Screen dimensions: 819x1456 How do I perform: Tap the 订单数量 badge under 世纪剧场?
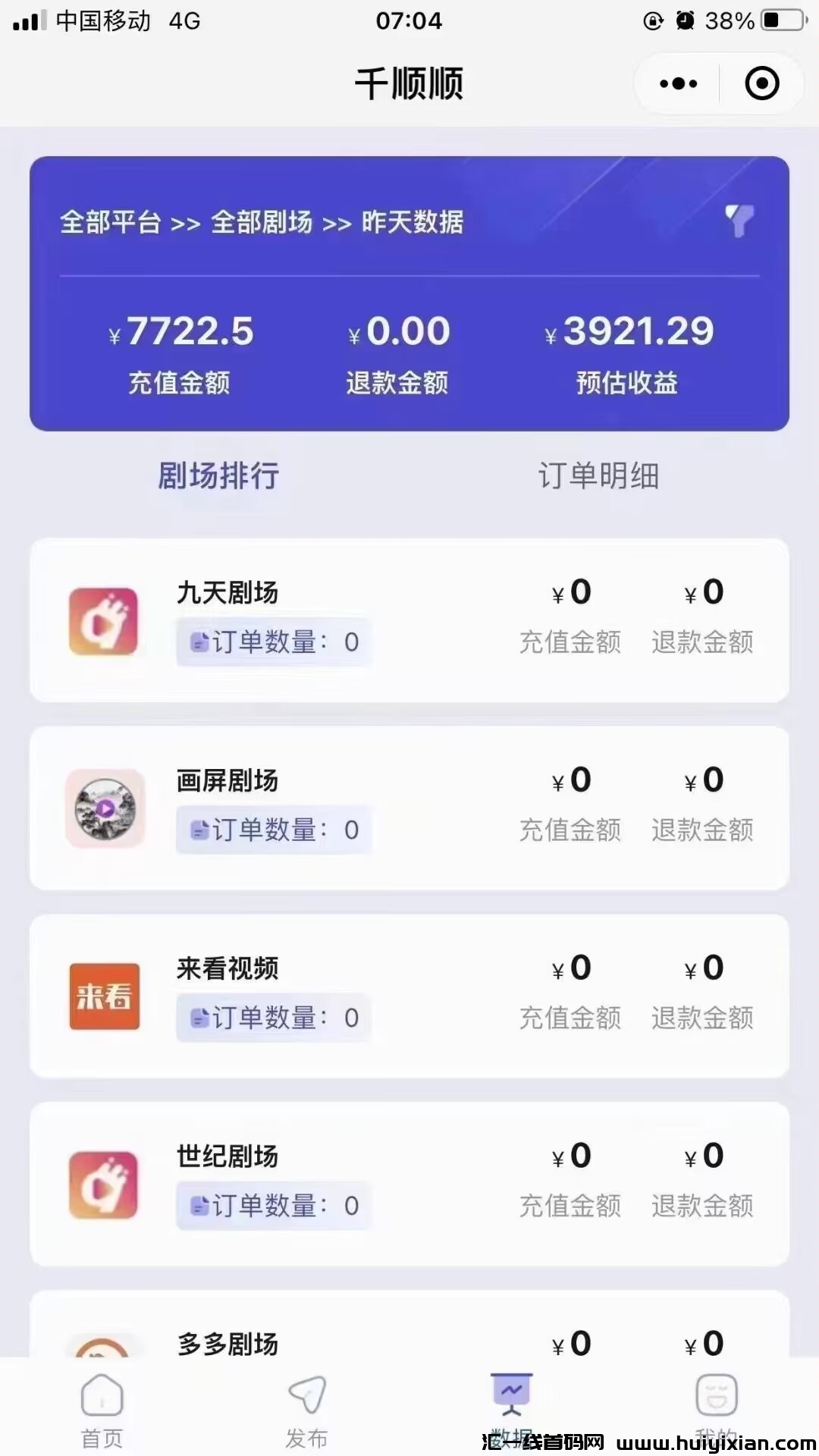click(273, 1206)
